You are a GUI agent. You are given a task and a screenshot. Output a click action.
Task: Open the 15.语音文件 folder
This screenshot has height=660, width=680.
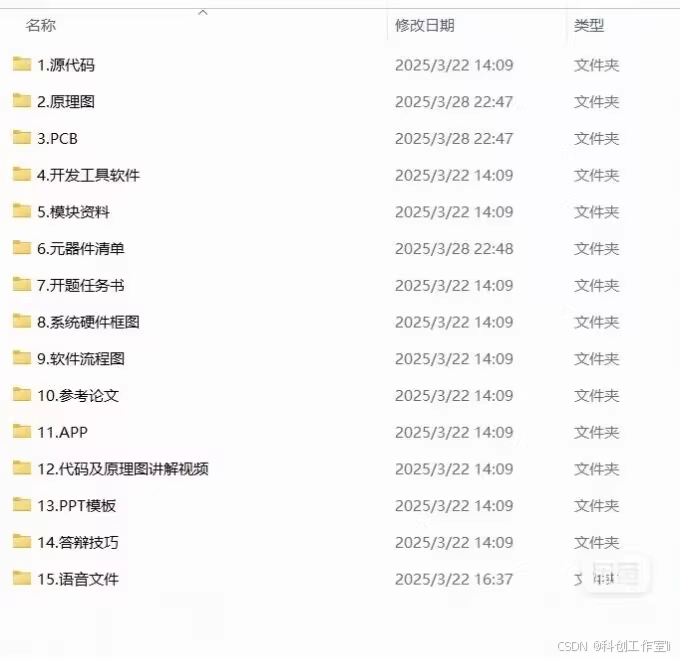(x=78, y=579)
